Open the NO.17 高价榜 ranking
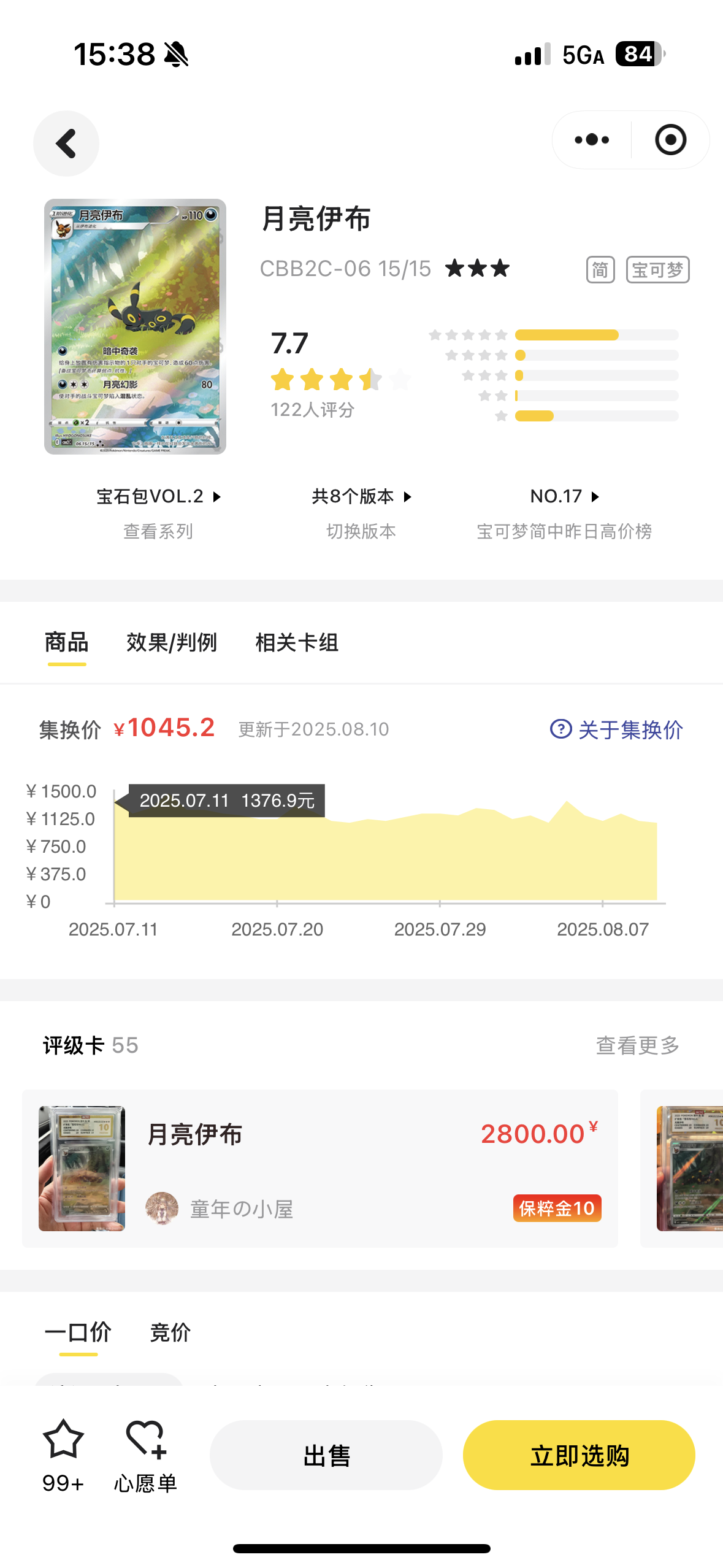Screen dimensions: 723x1568 (564, 513)
